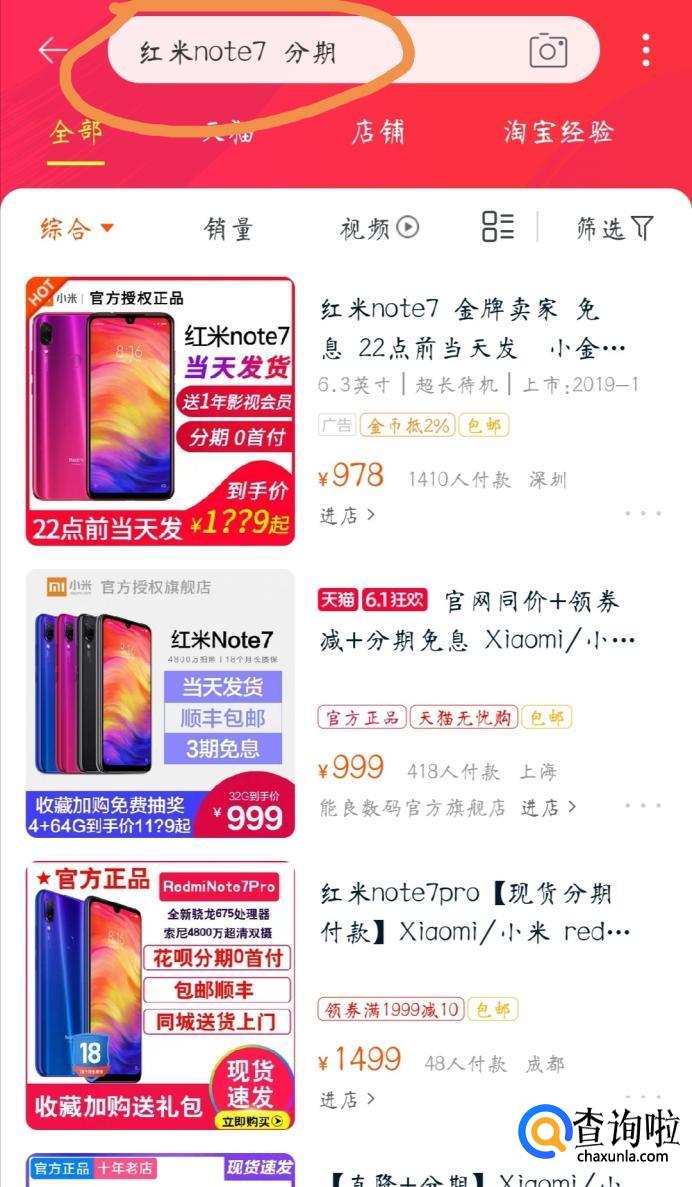Switch to the 全部 tab

76,132
